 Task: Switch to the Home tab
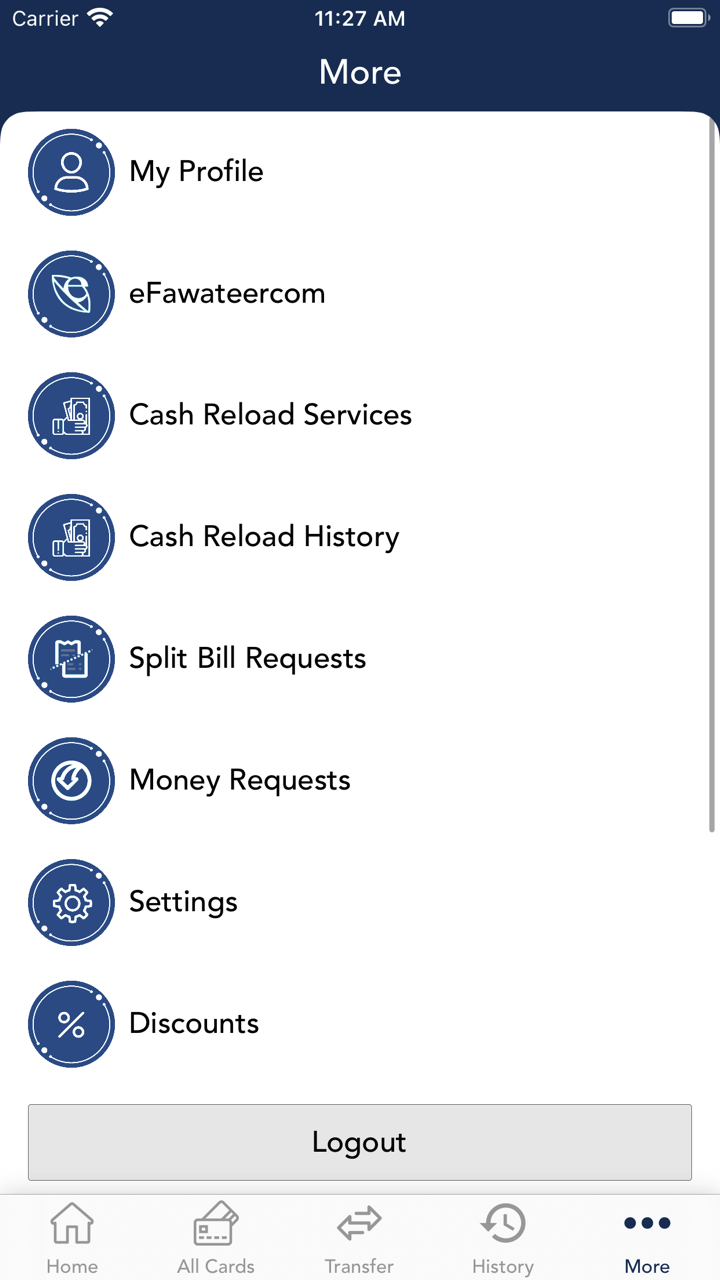click(x=72, y=1237)
